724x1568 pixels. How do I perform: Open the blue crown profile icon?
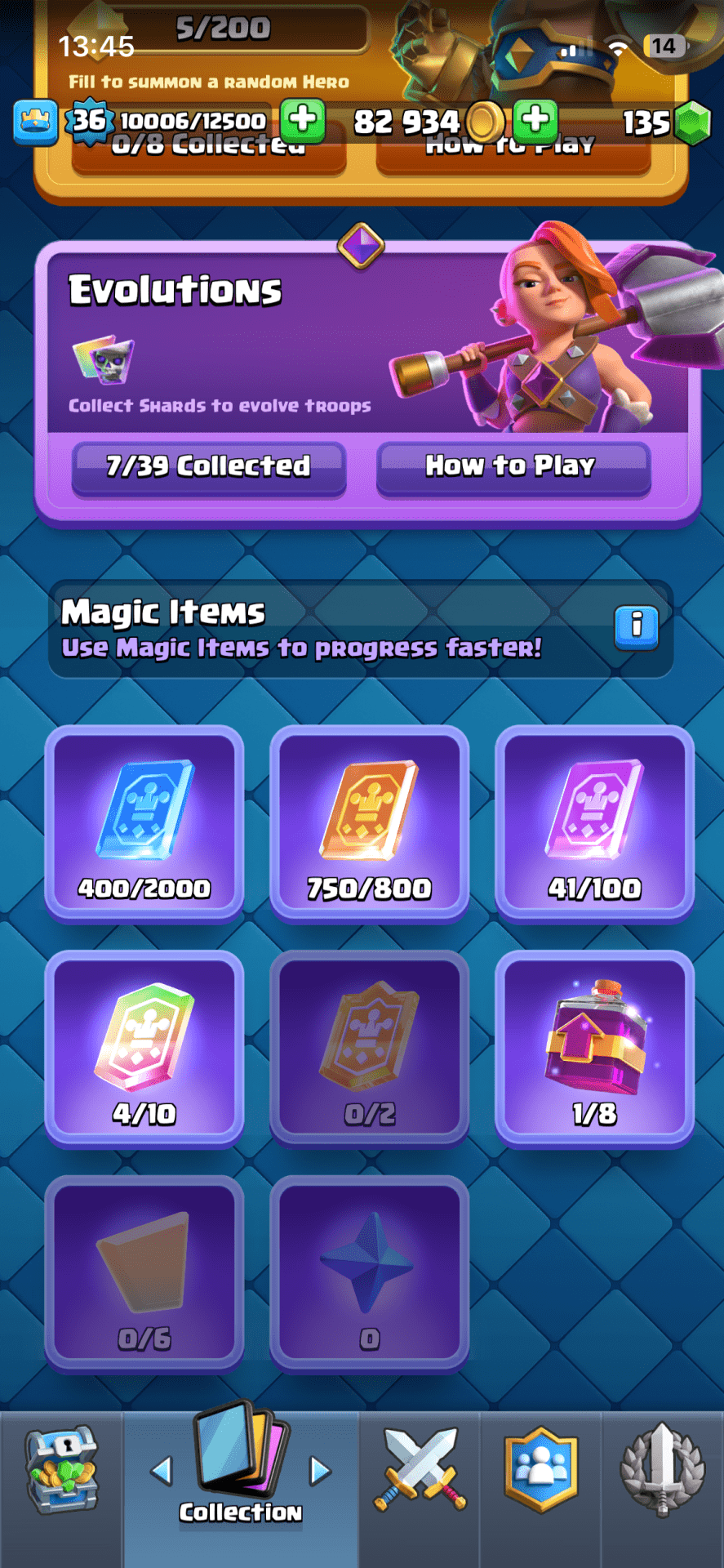35,122
